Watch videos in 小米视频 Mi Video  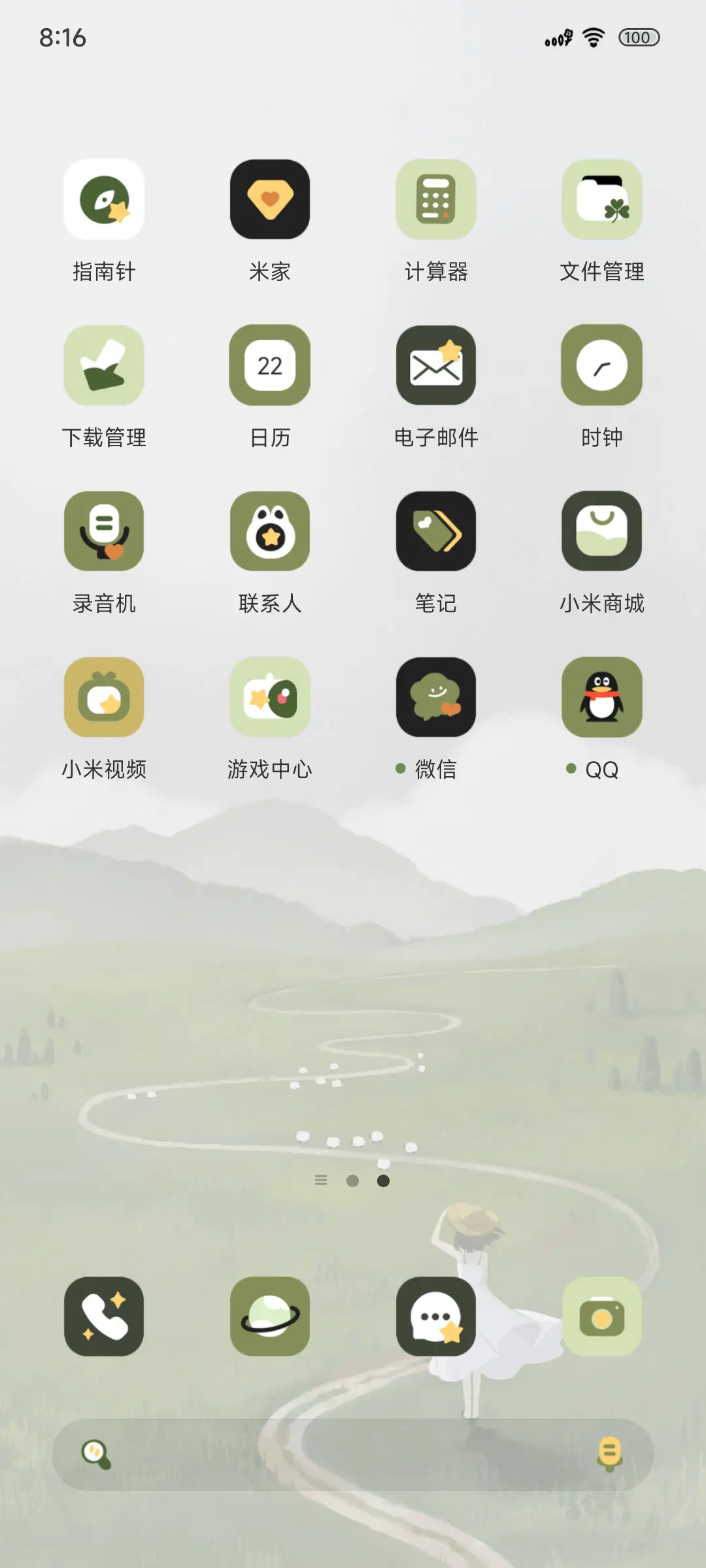(x=105, y=697)
